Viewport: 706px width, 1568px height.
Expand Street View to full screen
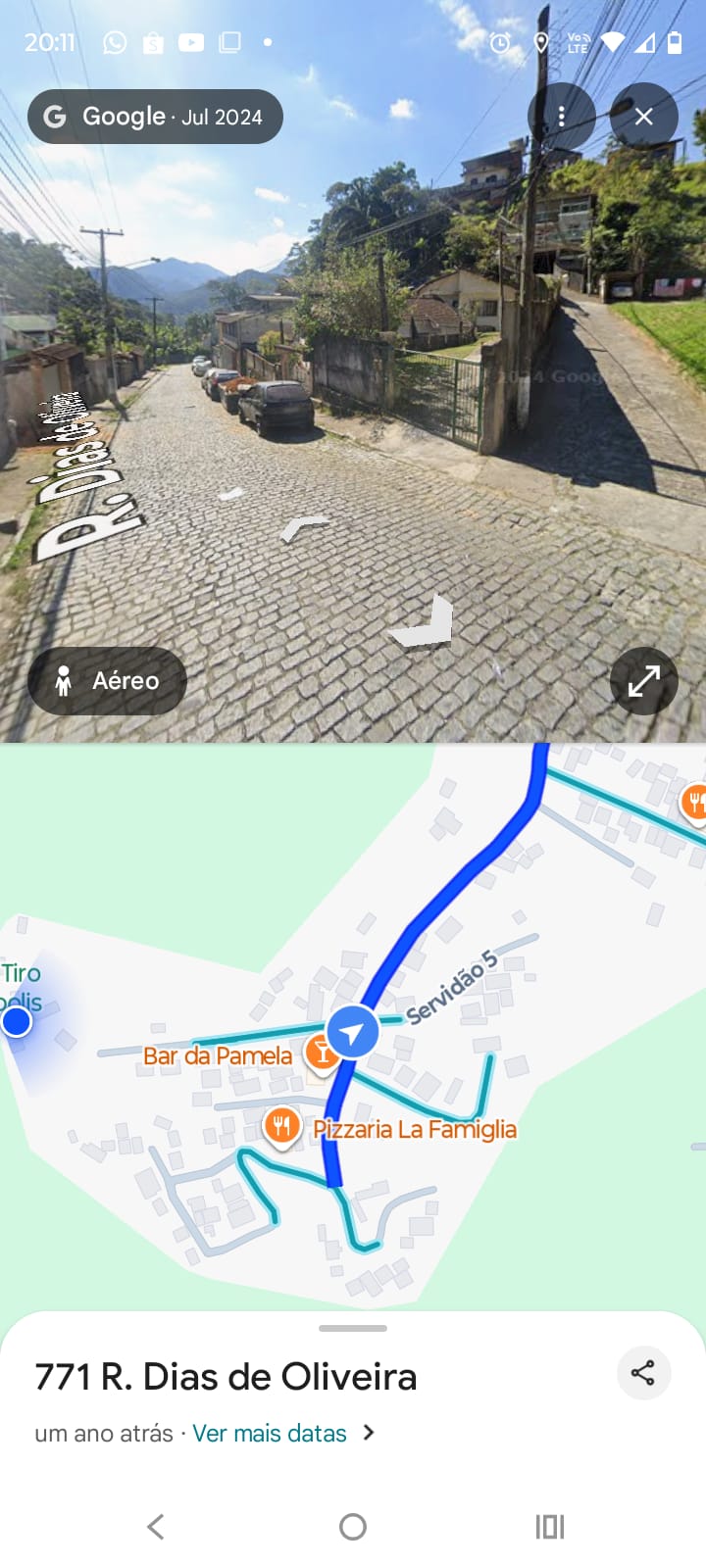tap(643, 680)
